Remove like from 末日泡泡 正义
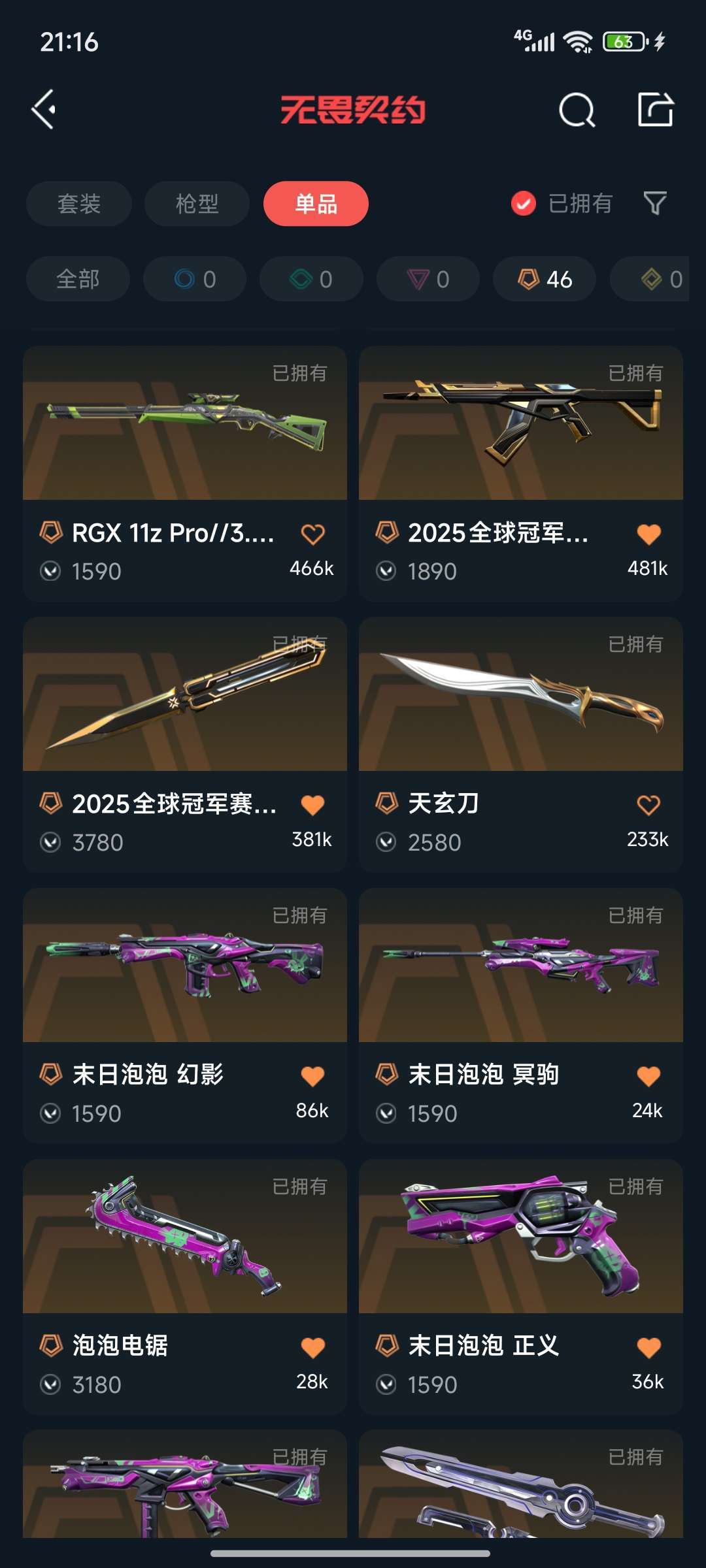Screen dimensions: 706x1568 [648, 1347]
